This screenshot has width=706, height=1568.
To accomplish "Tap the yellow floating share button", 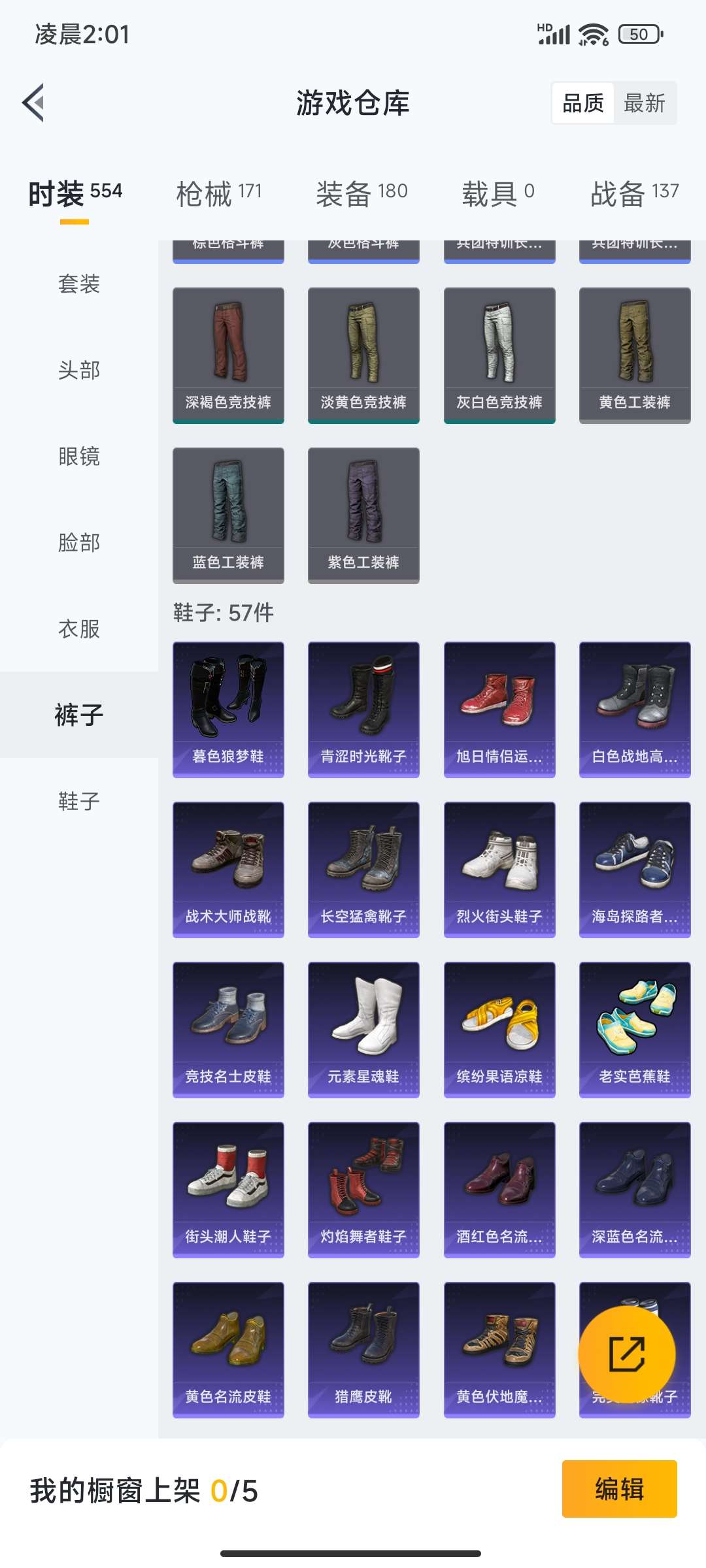I will point(627,1354).
